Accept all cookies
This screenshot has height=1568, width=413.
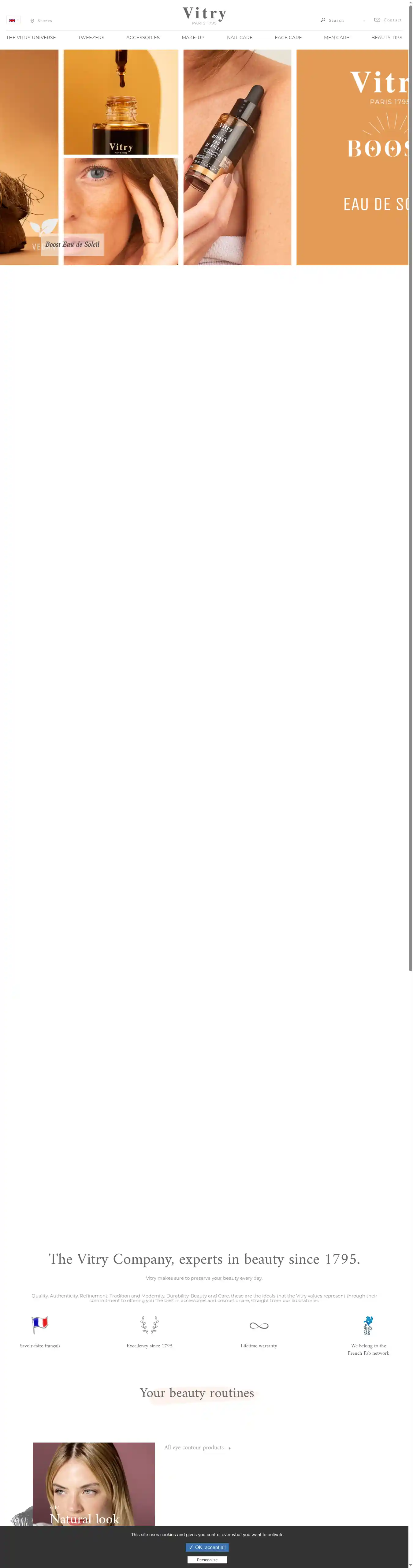(x=207, y=1547)
